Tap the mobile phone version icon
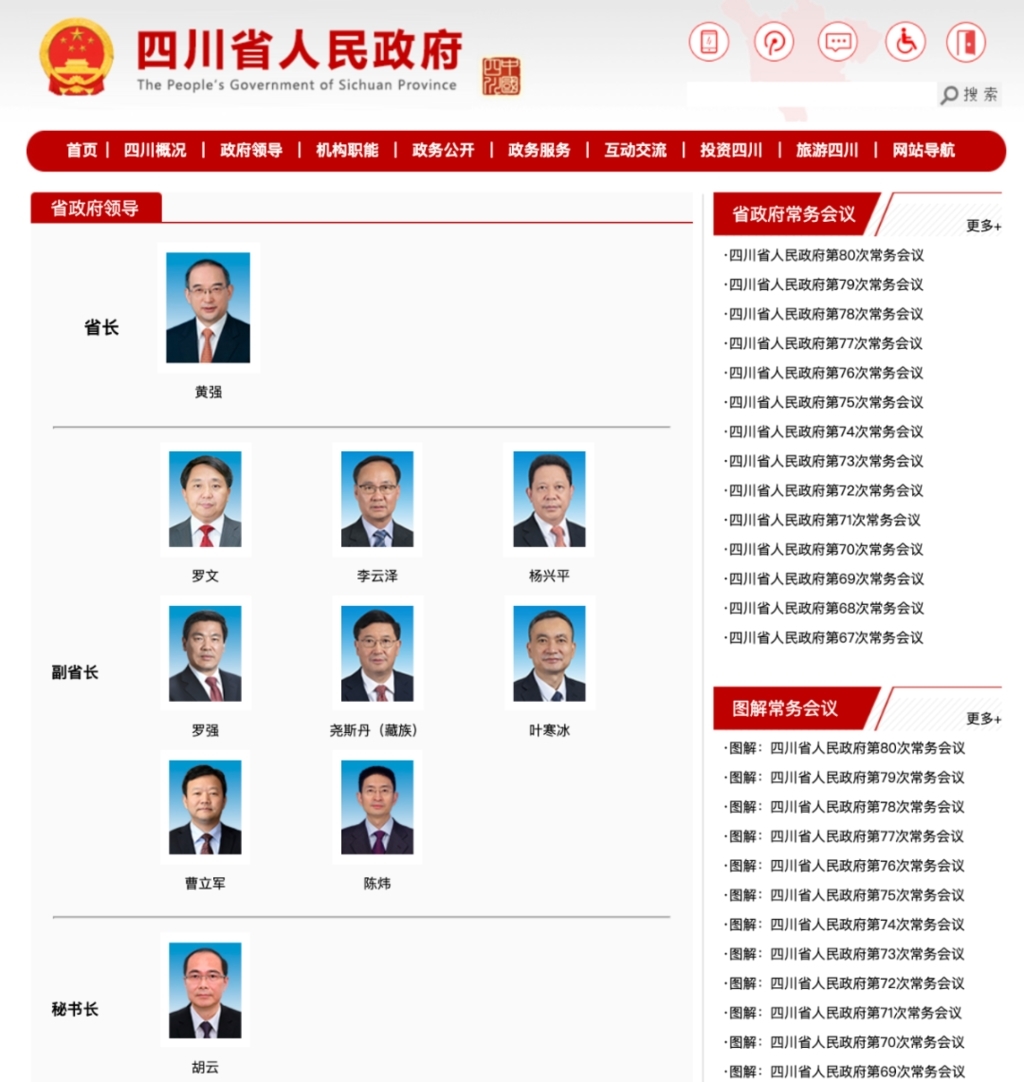This screenshot has height=1082, width=1024. click(709, 42)
